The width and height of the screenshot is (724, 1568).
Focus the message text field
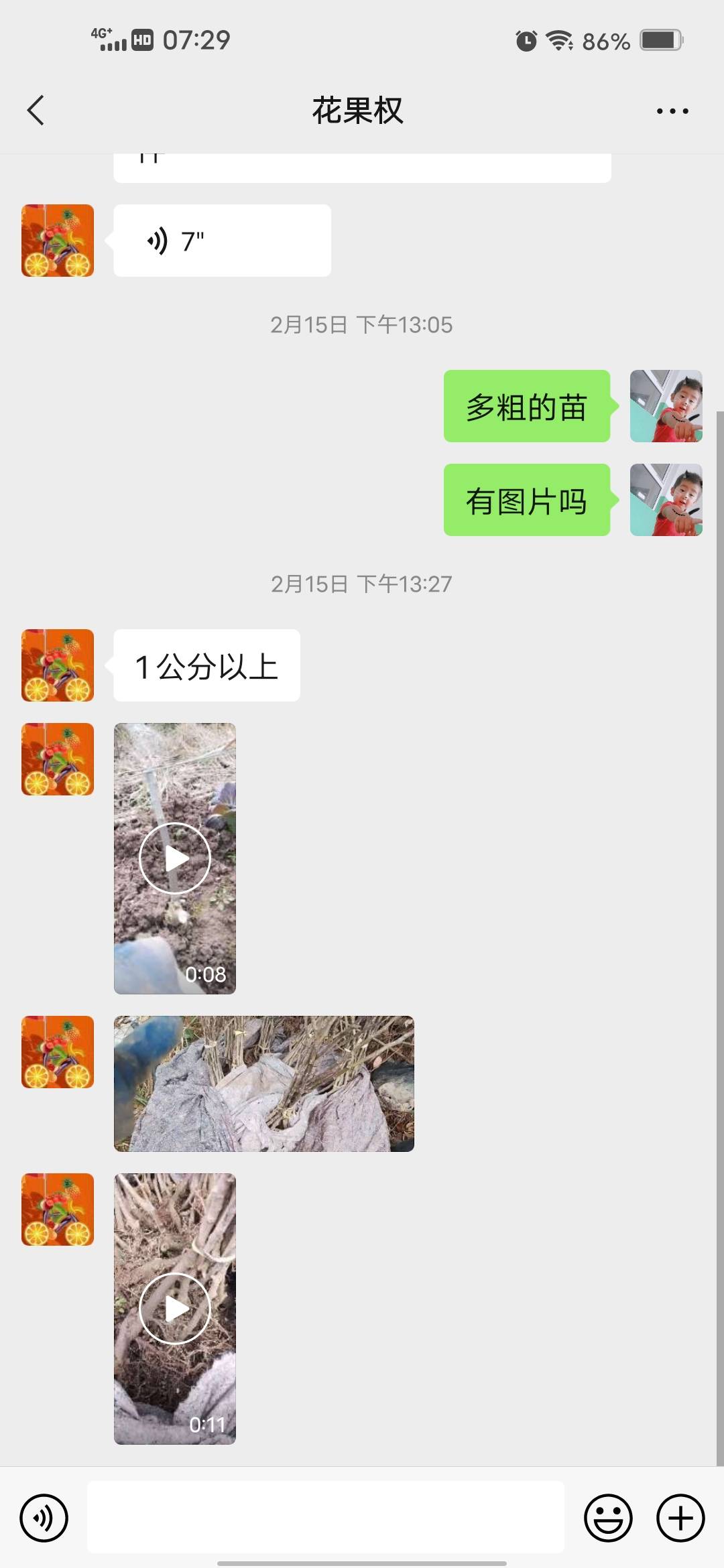pyautogui.click(x=326, y=1518)
